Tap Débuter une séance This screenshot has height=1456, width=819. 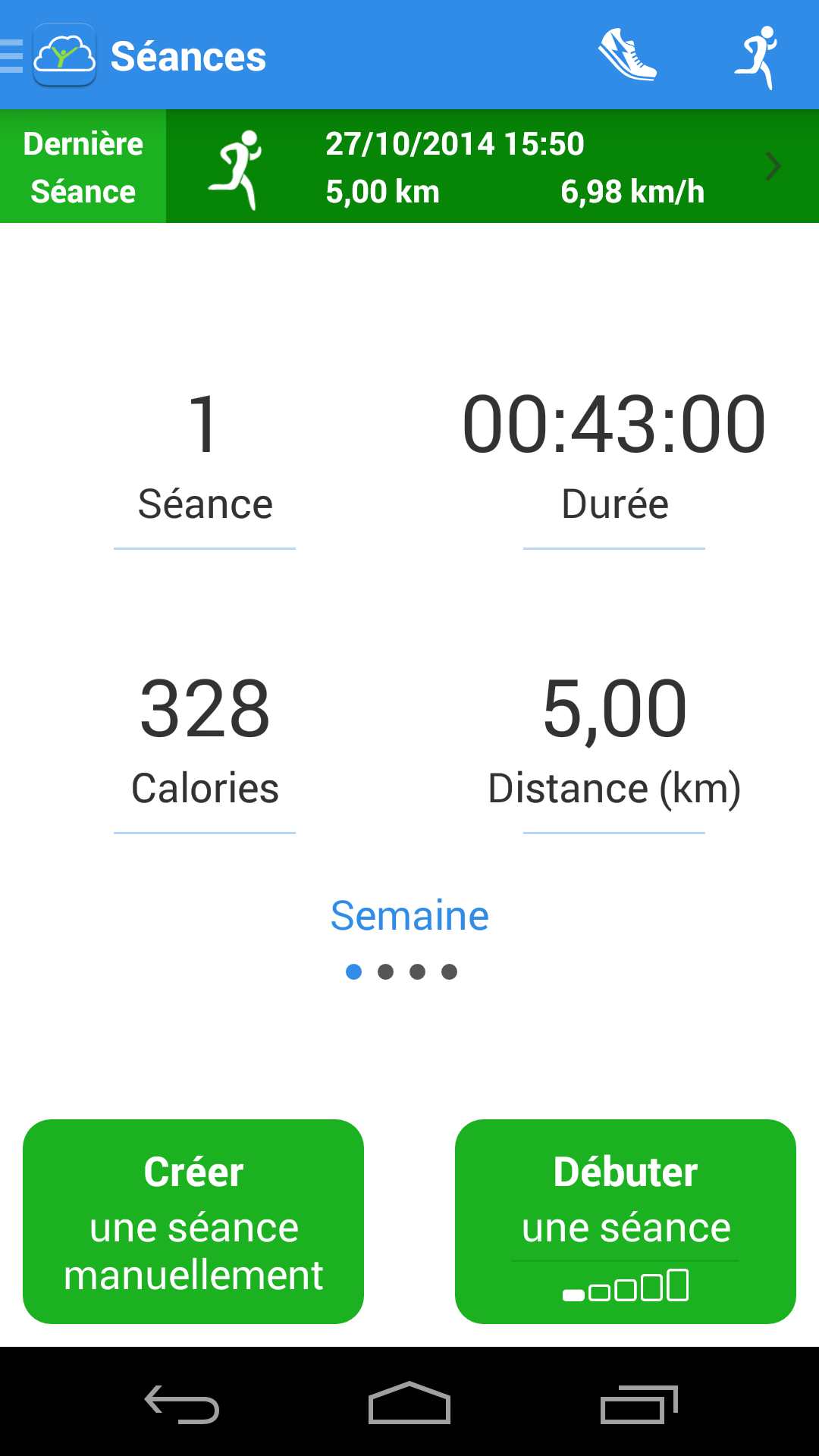click(626, 1222)
